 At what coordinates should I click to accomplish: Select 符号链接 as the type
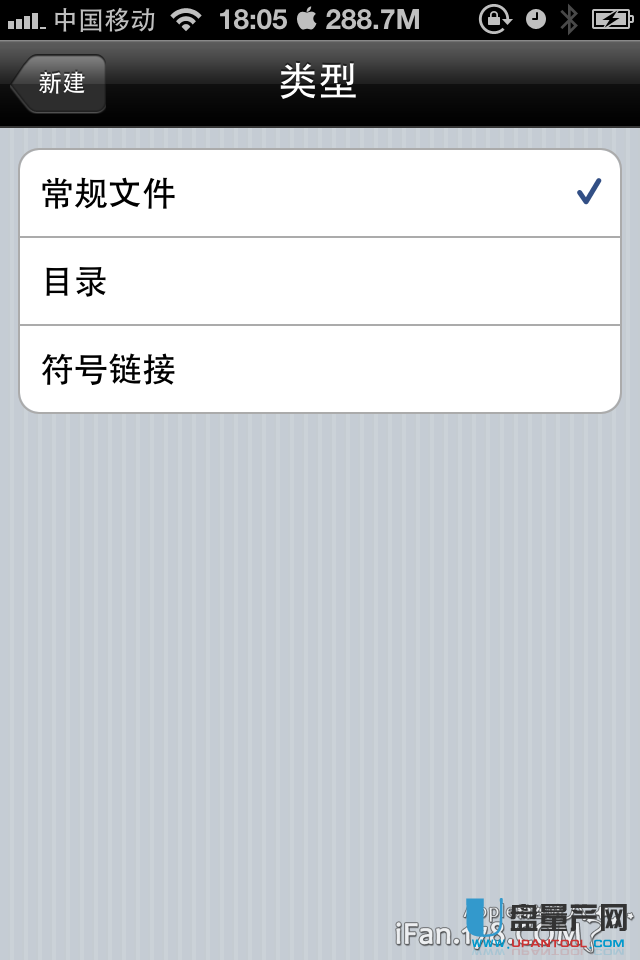[x=320, y=369]
